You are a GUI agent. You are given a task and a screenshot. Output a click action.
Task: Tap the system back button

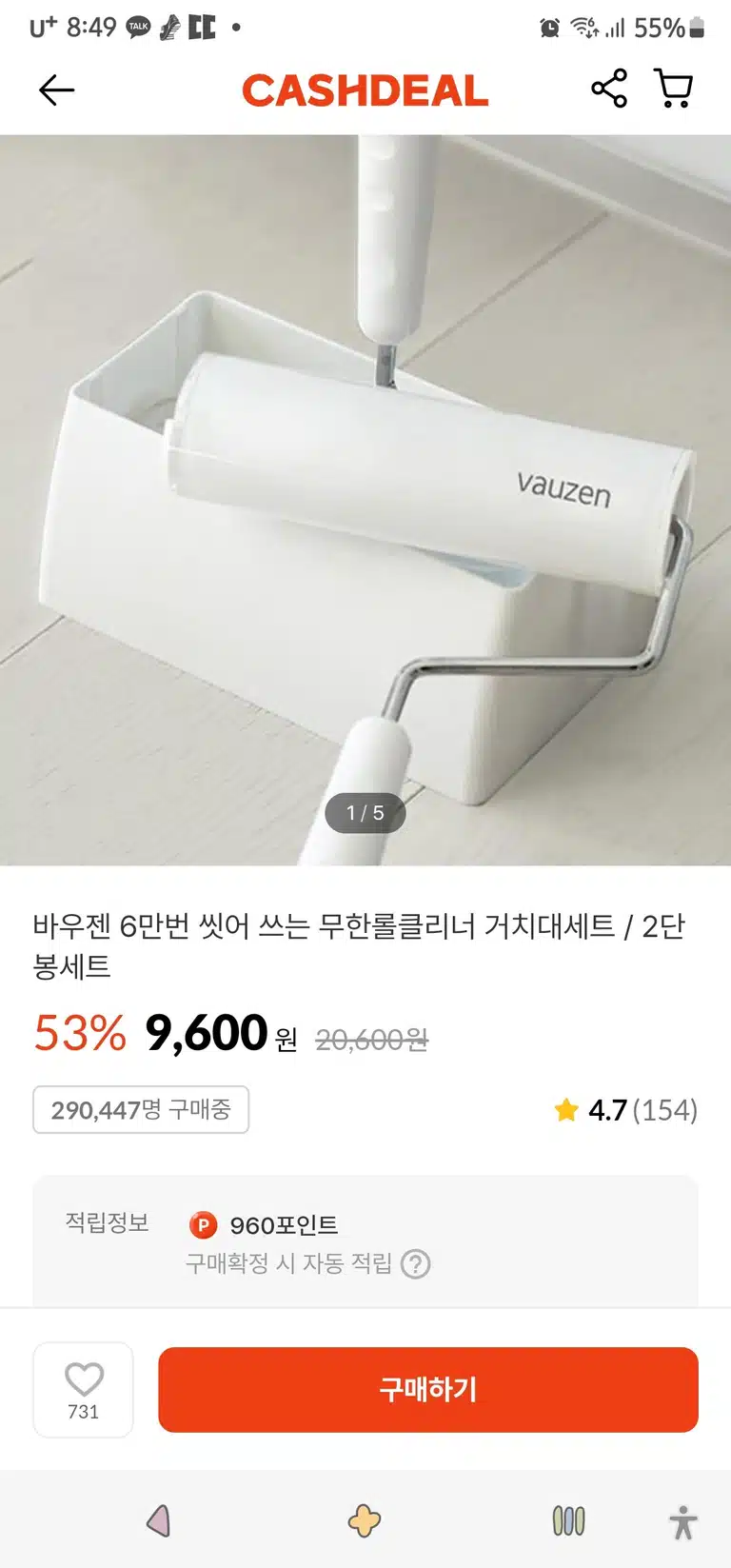159,1521
